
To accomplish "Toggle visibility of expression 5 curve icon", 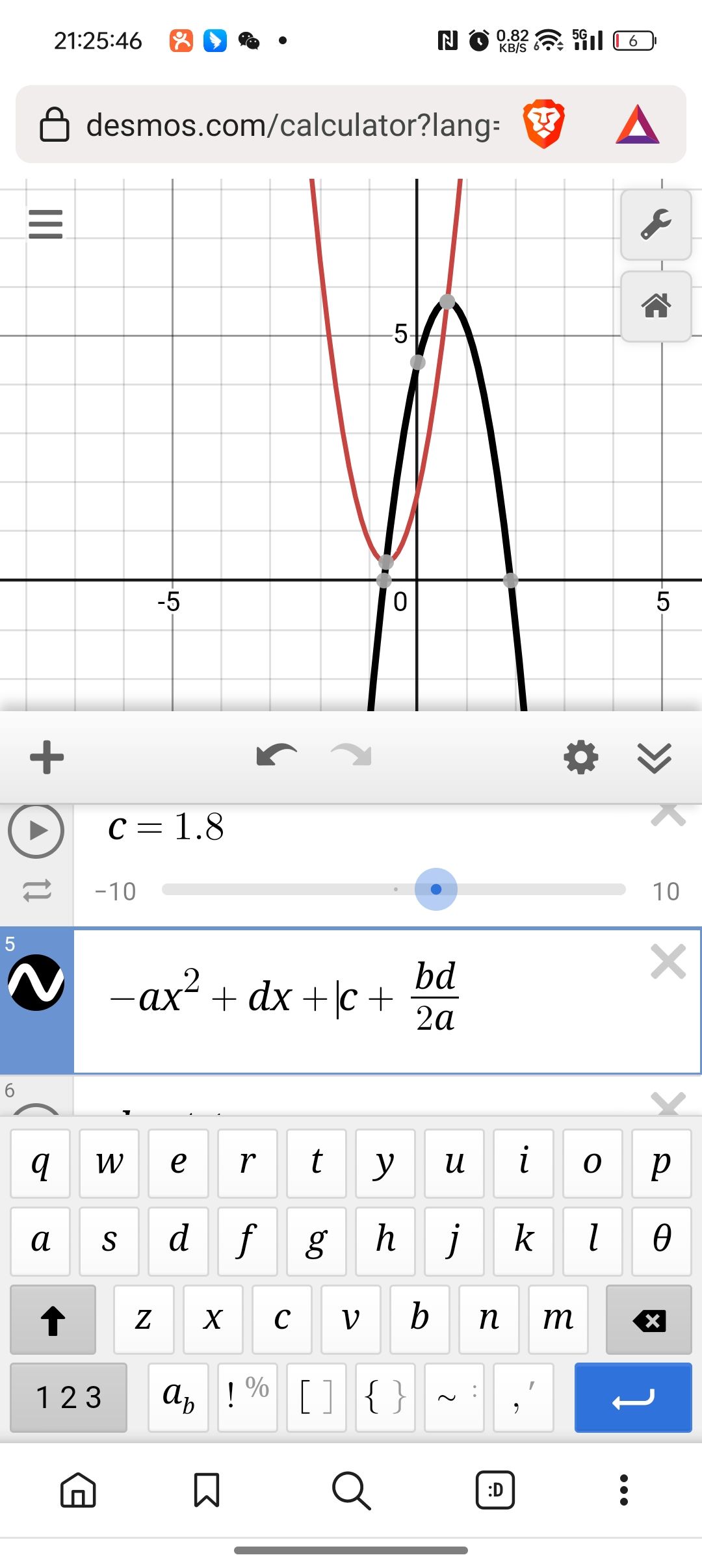I will click(36, 982).
